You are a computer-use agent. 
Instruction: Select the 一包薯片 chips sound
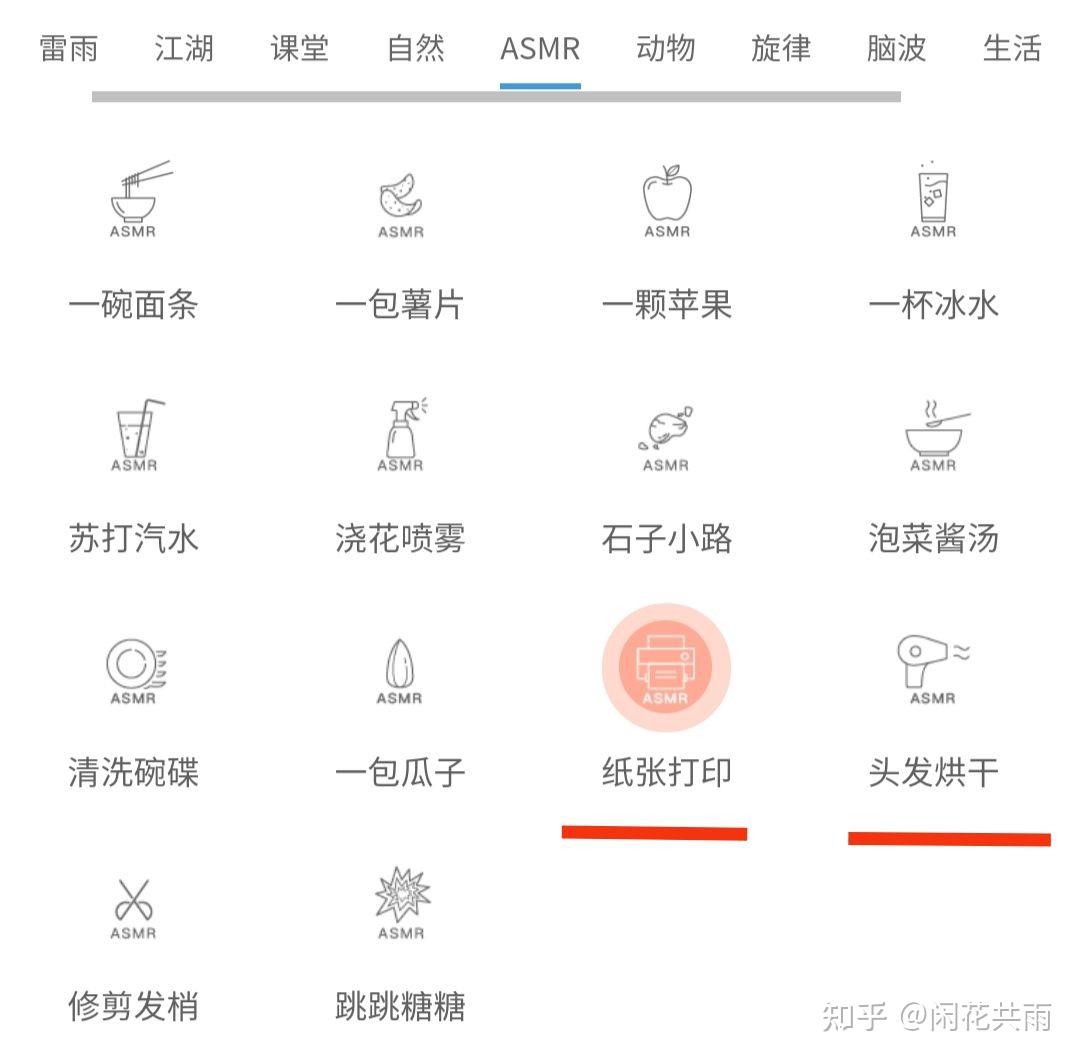coord(400,200)
